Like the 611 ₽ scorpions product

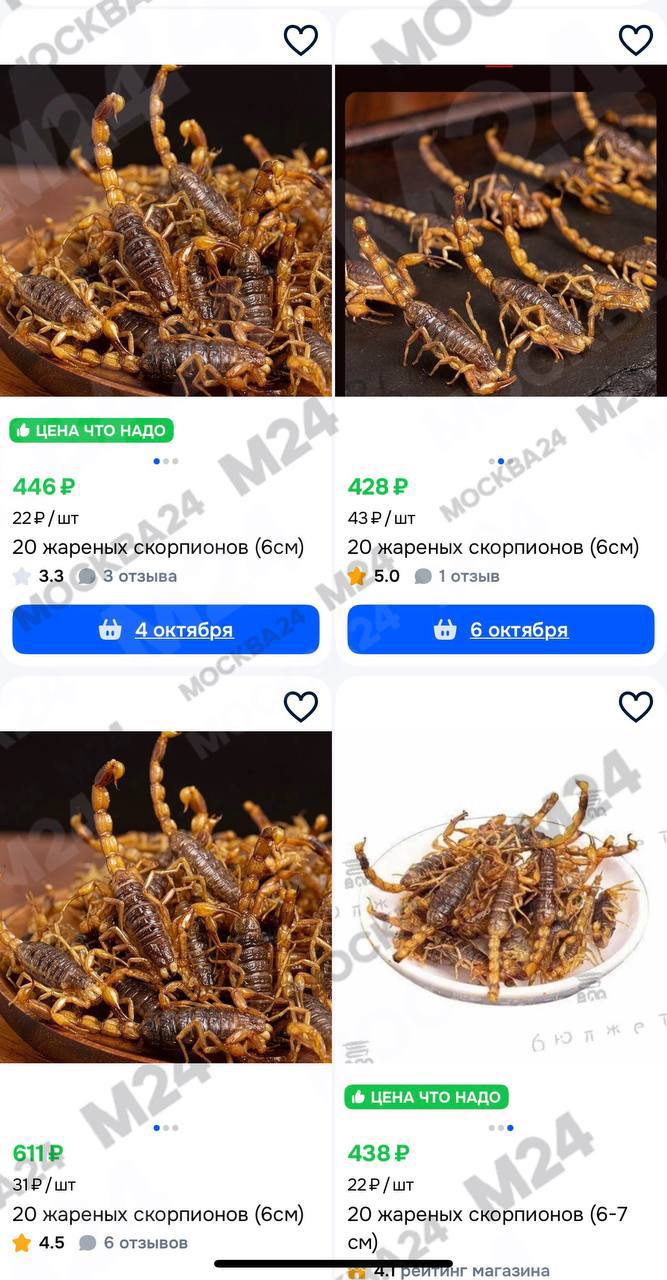click(x=301, y=707)
